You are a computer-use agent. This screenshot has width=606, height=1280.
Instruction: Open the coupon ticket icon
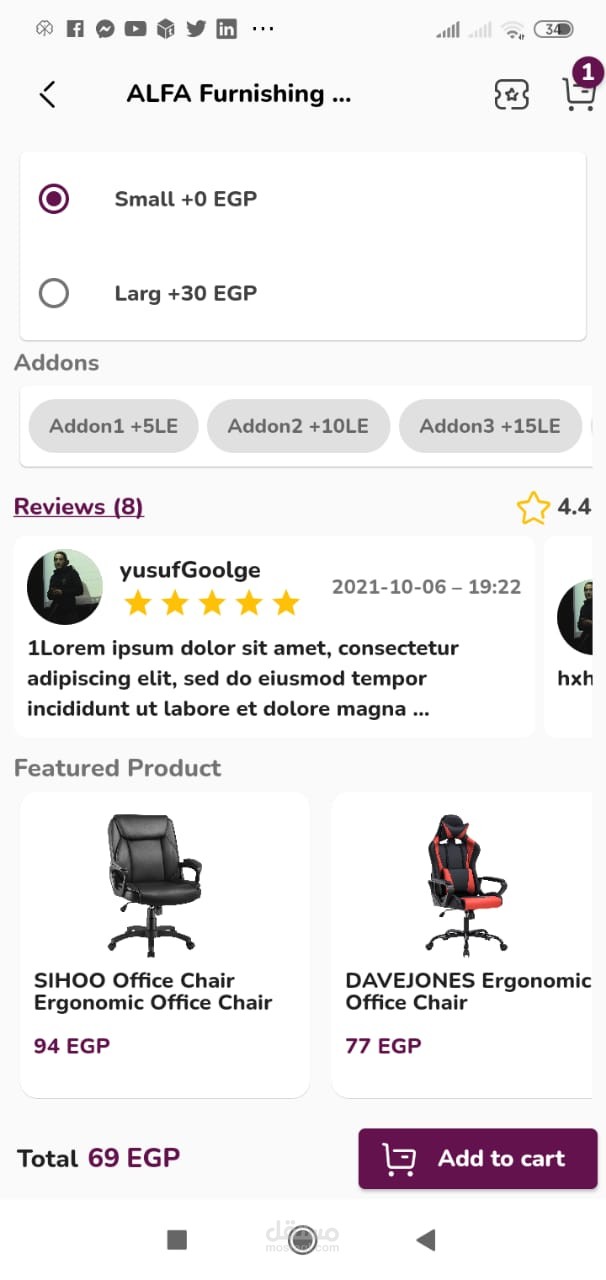[x=512, y=95]
